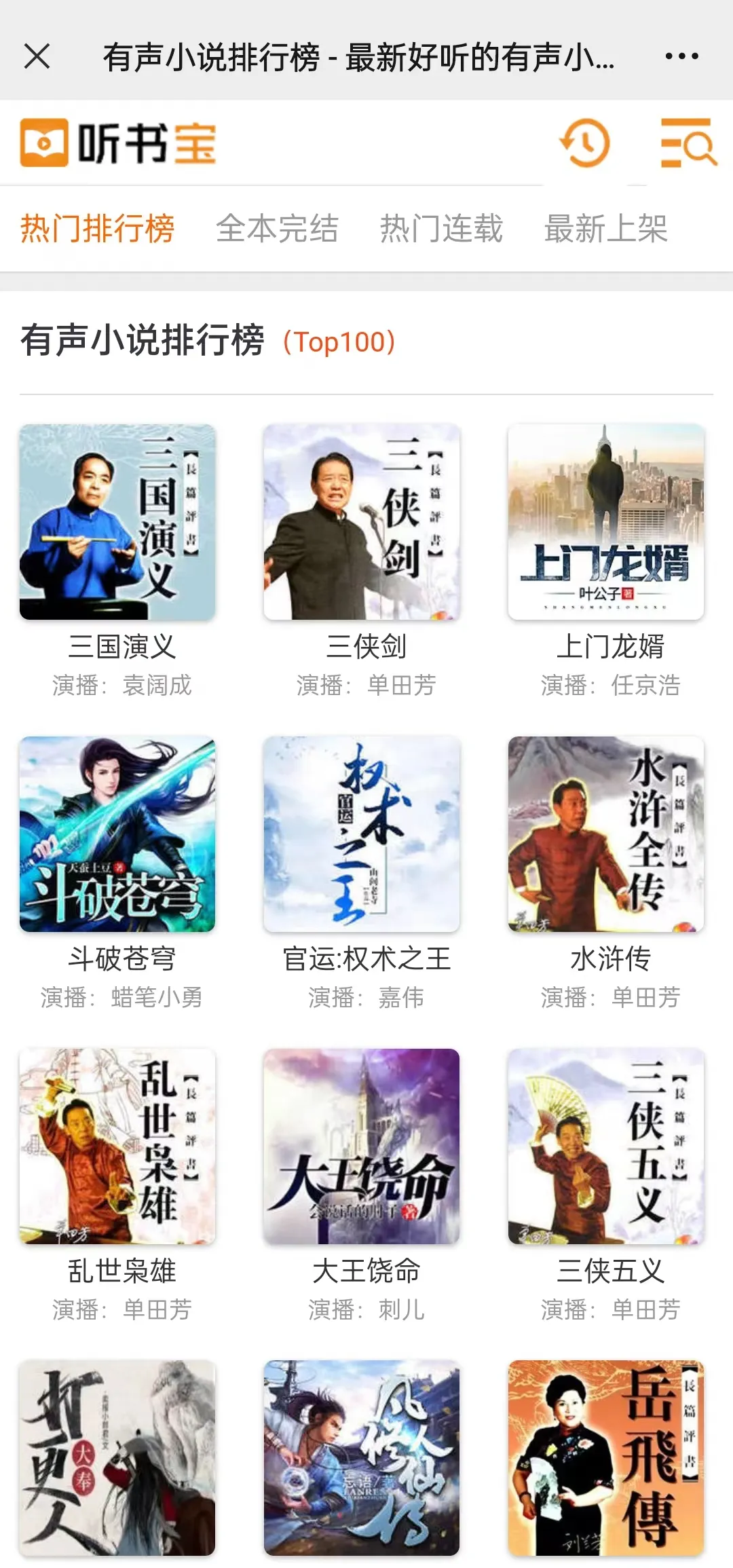Open the audiobook 官运:权术之王
Screen dimensions: 733x1568
coord(362,834)
